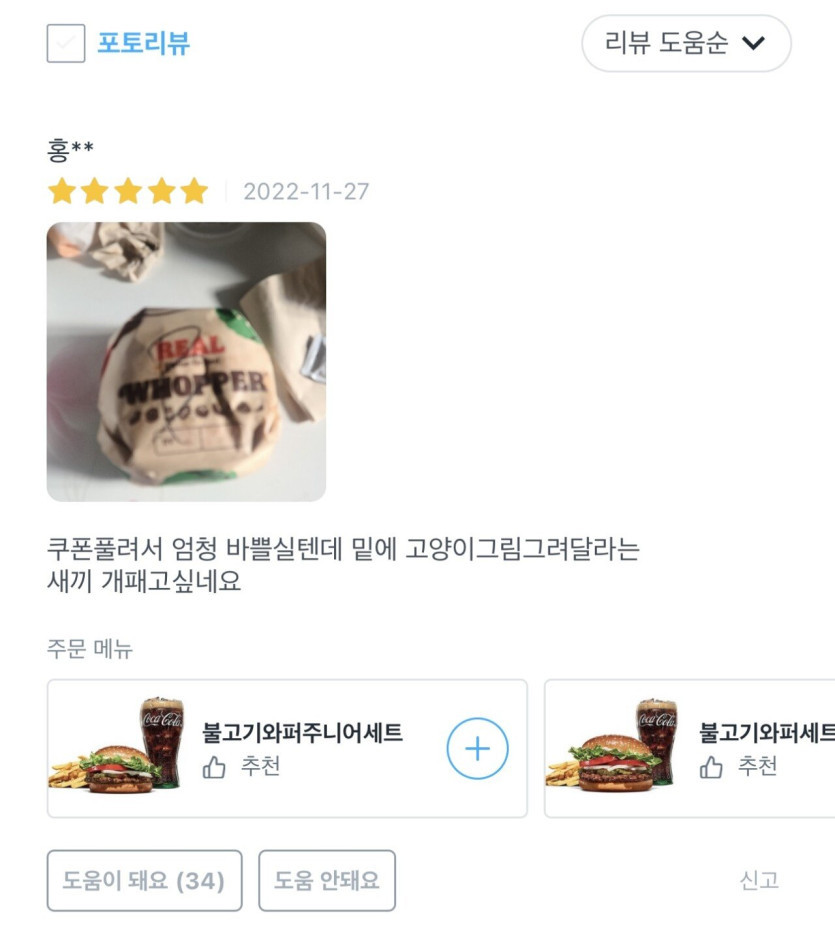Add 불고기와퍼주니어세트 with the plus icon
Screen dimensions: 835x937
[x=477, y=748]
